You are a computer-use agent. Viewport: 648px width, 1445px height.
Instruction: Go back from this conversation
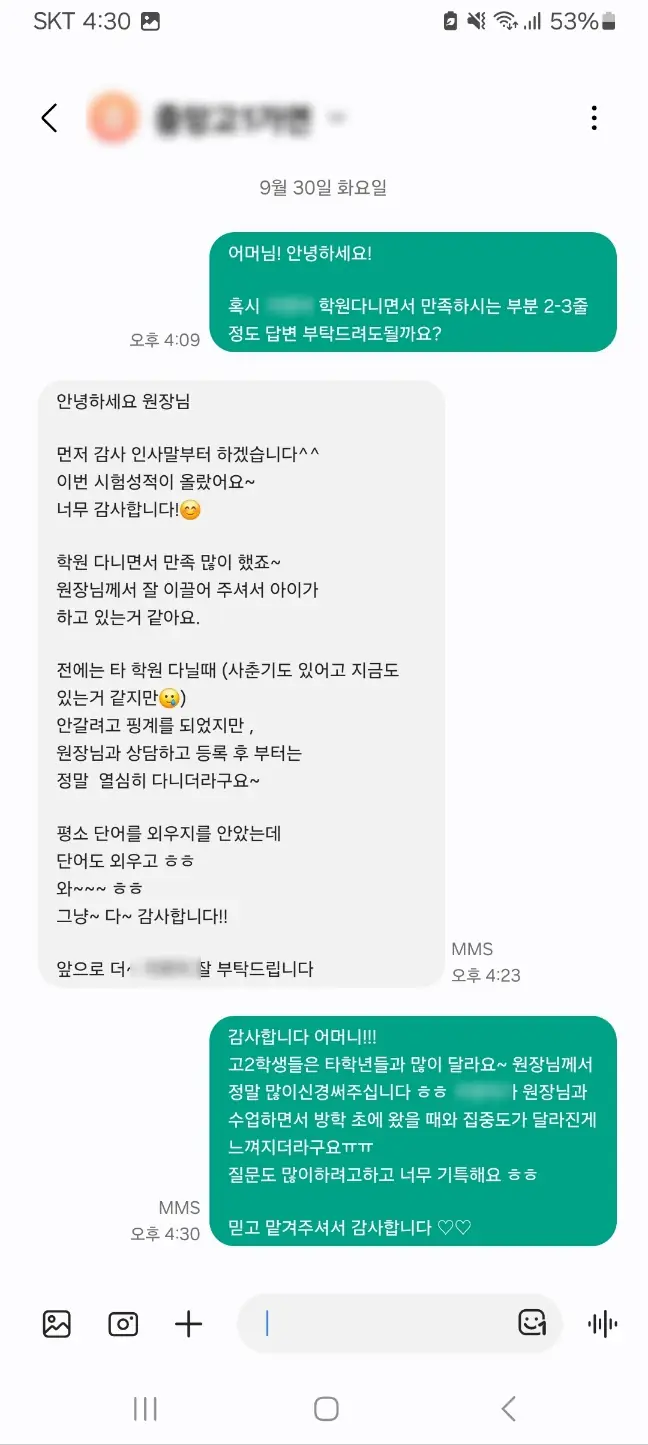pyautogui.click(x=49, y=118)
